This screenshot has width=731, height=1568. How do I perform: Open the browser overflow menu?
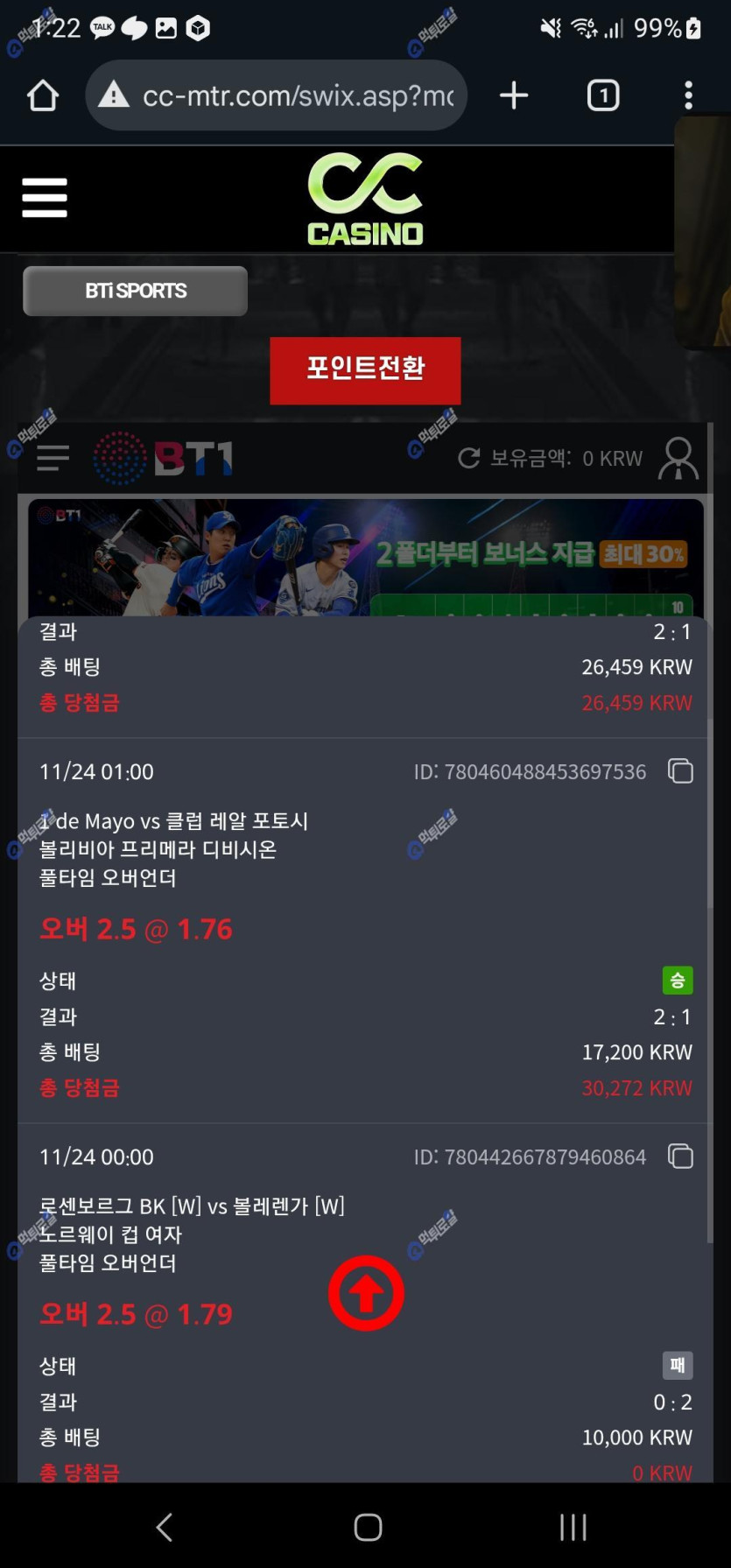pyautogui.click(x=688, y=95)
